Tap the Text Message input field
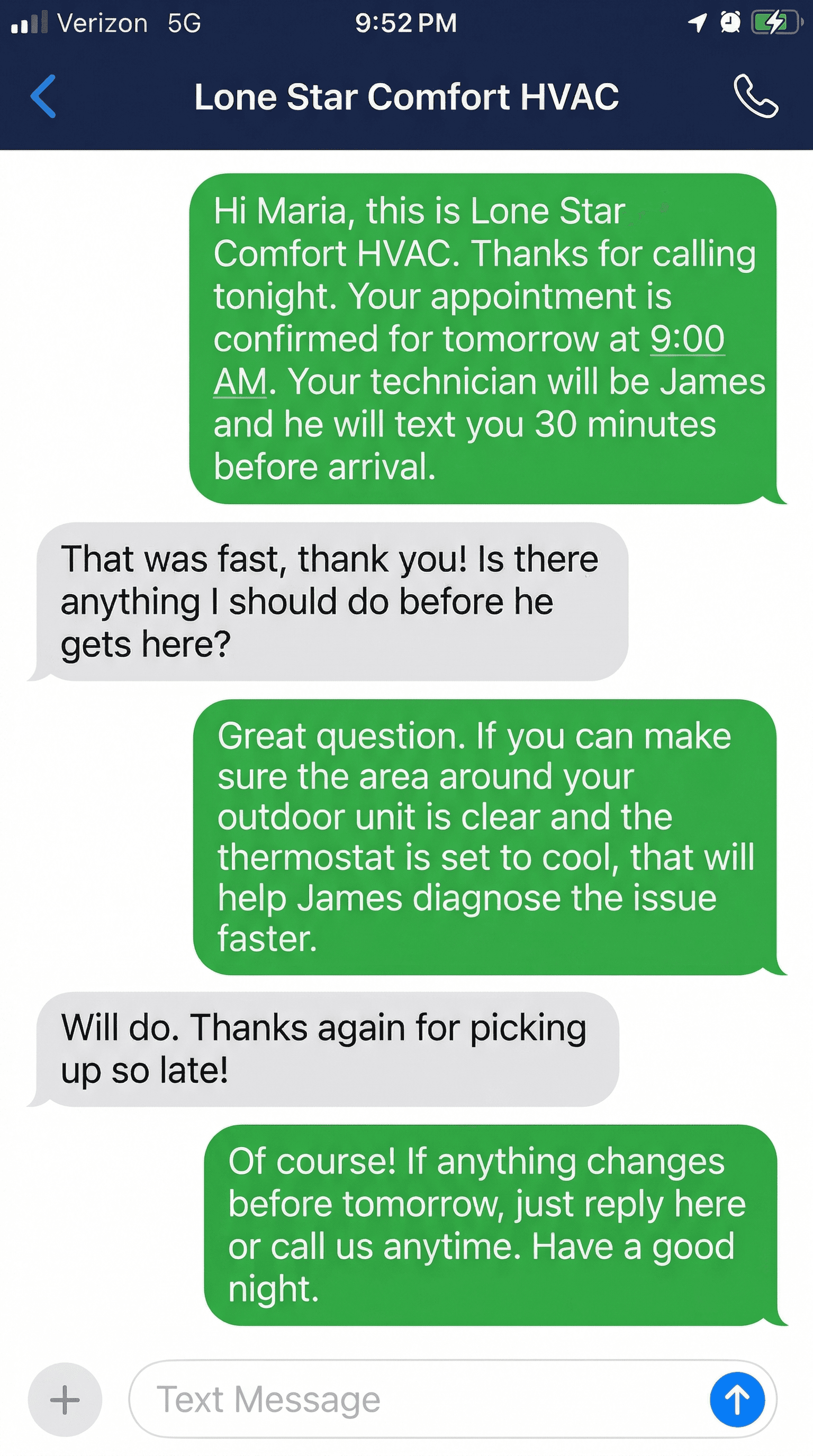813x1456 pixels. click(396, 1400)
